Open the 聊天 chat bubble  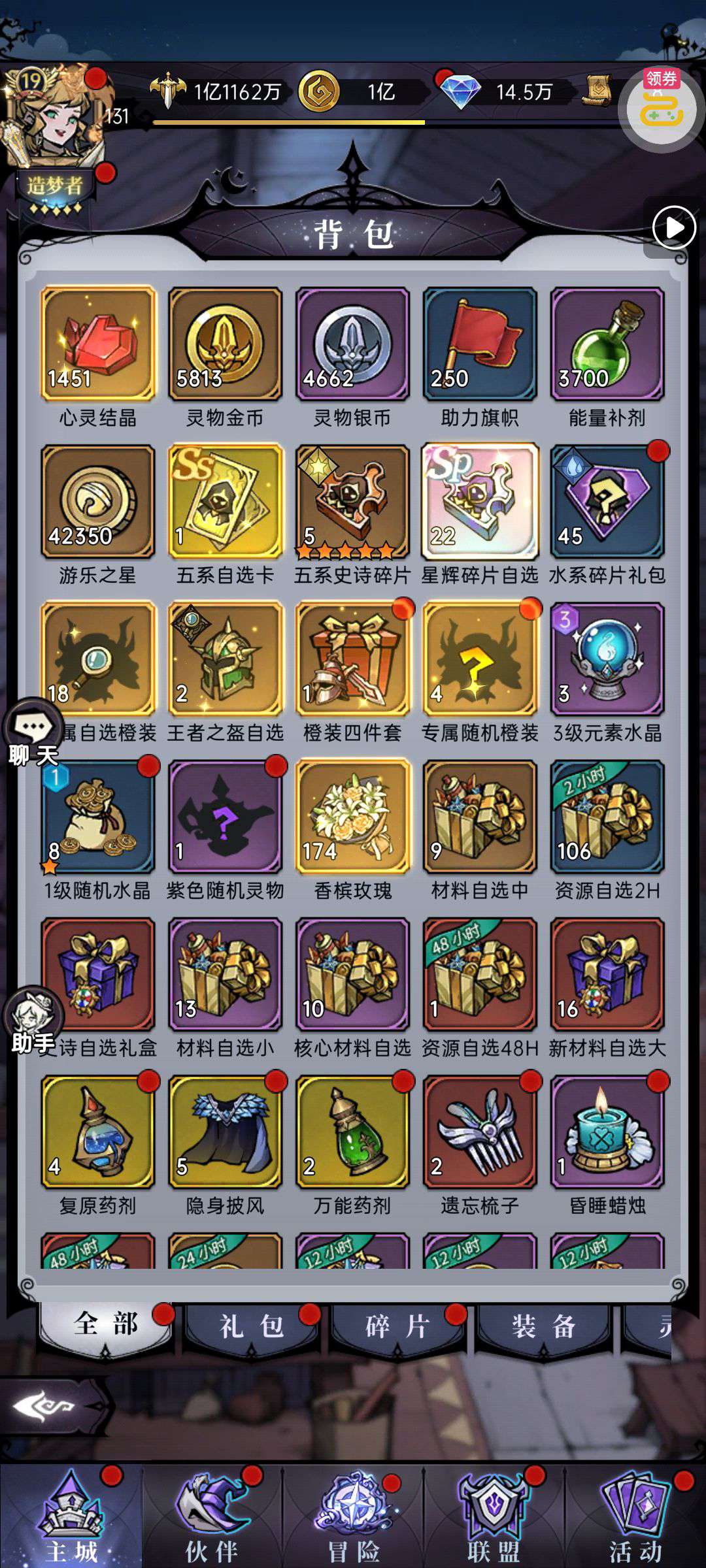pos(34,732)
